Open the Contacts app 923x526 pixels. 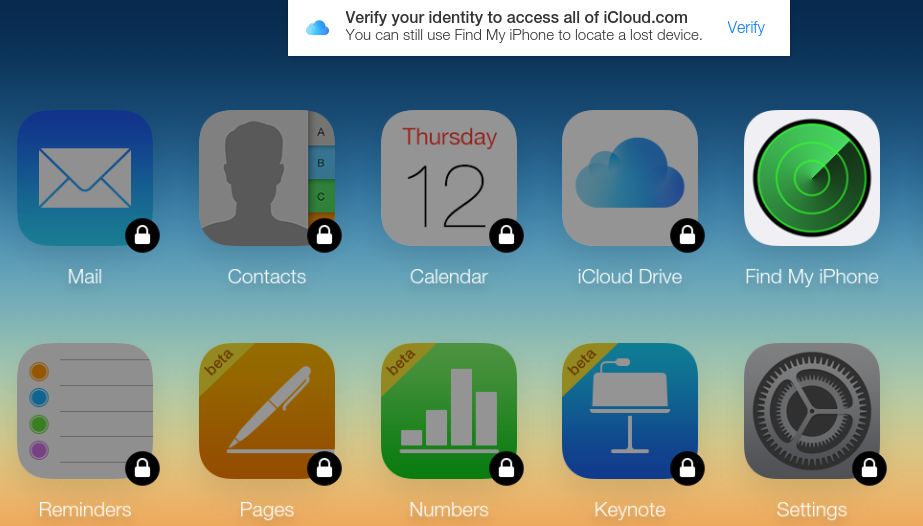coord(267,178)
